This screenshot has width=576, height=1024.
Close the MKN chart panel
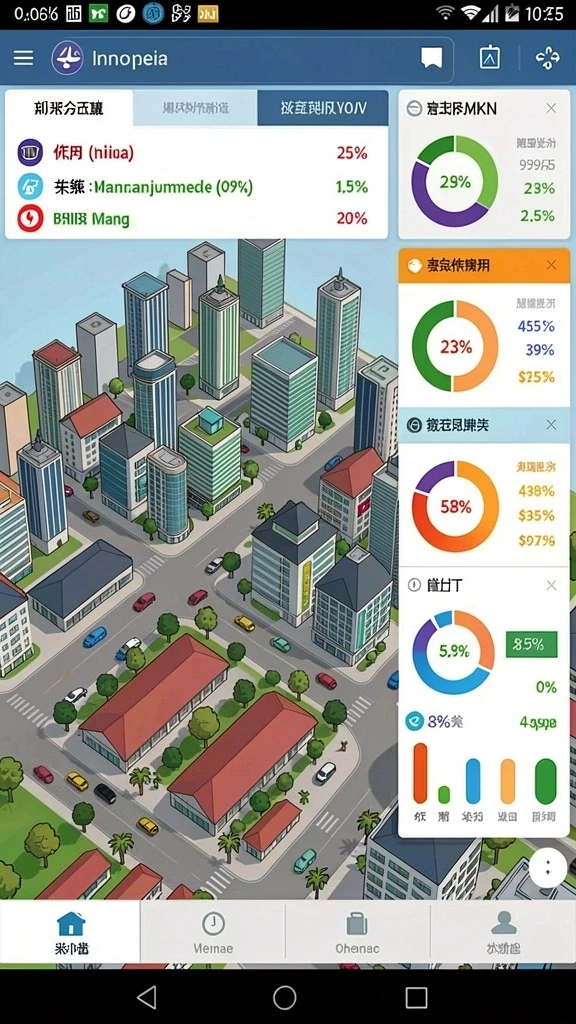pyautogui.click(x=551, y=108)
